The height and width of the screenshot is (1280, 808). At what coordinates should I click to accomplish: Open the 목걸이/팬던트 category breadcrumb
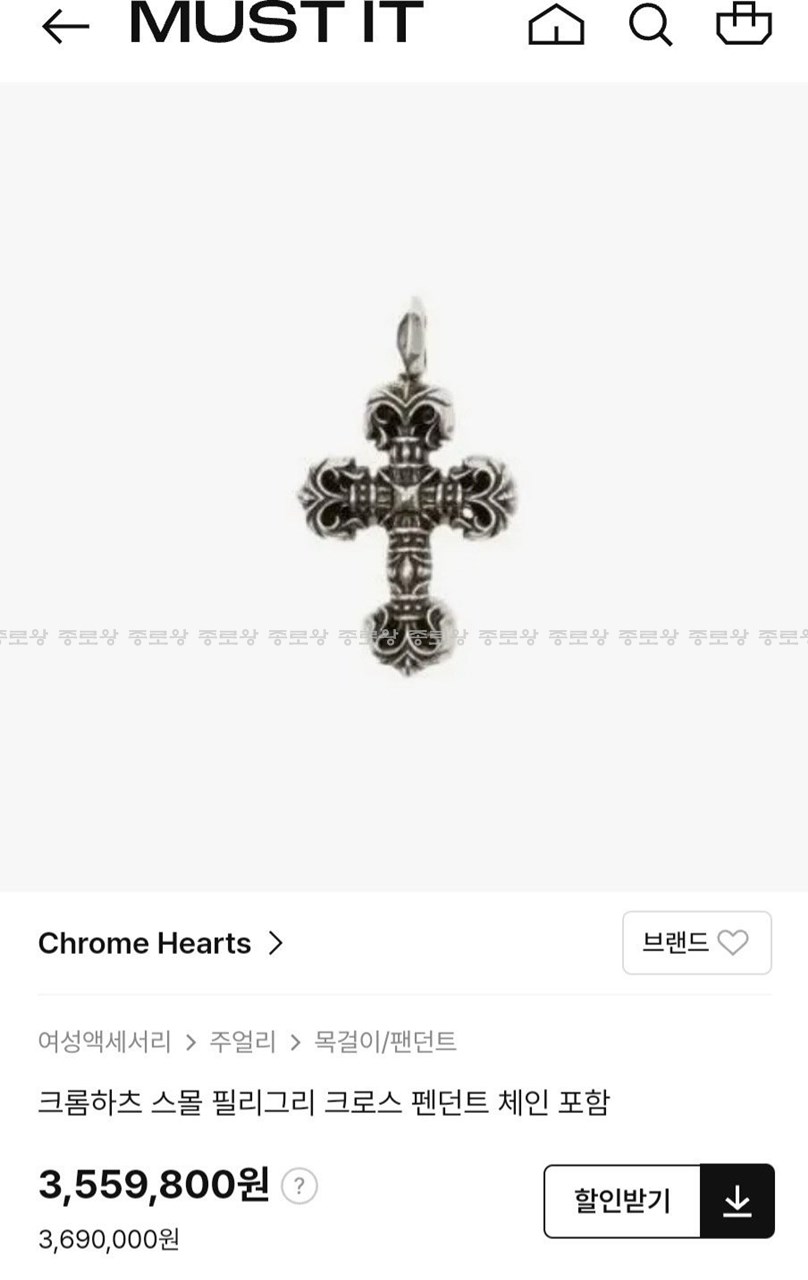pos(385,1042)
